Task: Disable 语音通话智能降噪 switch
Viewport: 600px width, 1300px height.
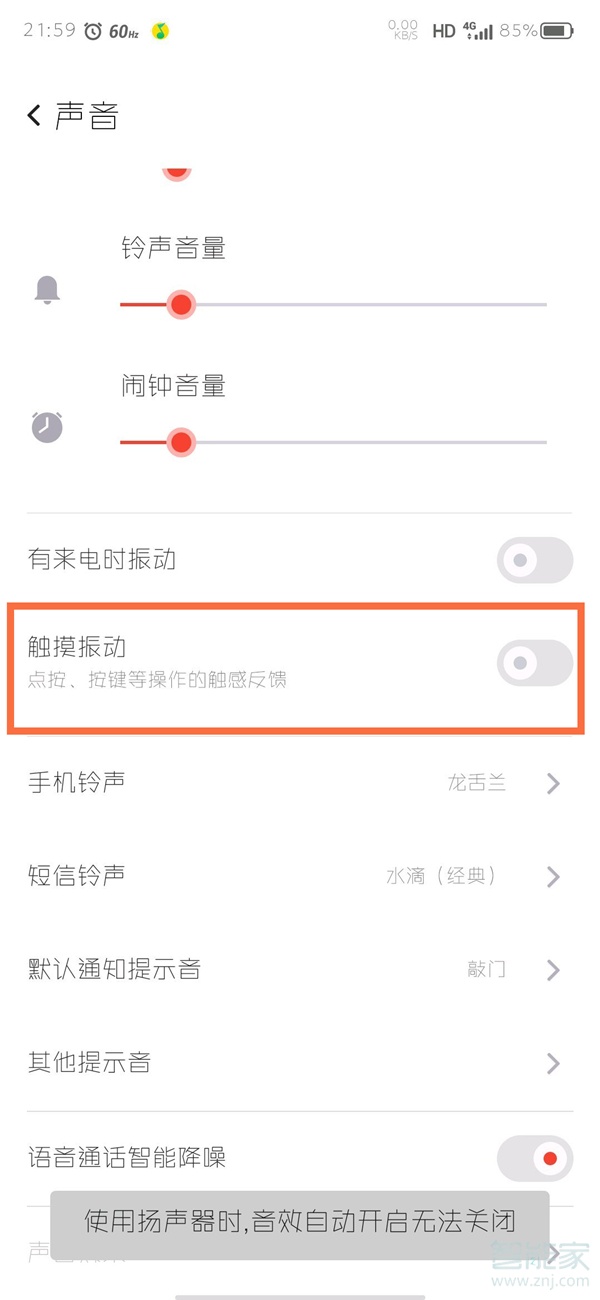Action: (534, 1158)
